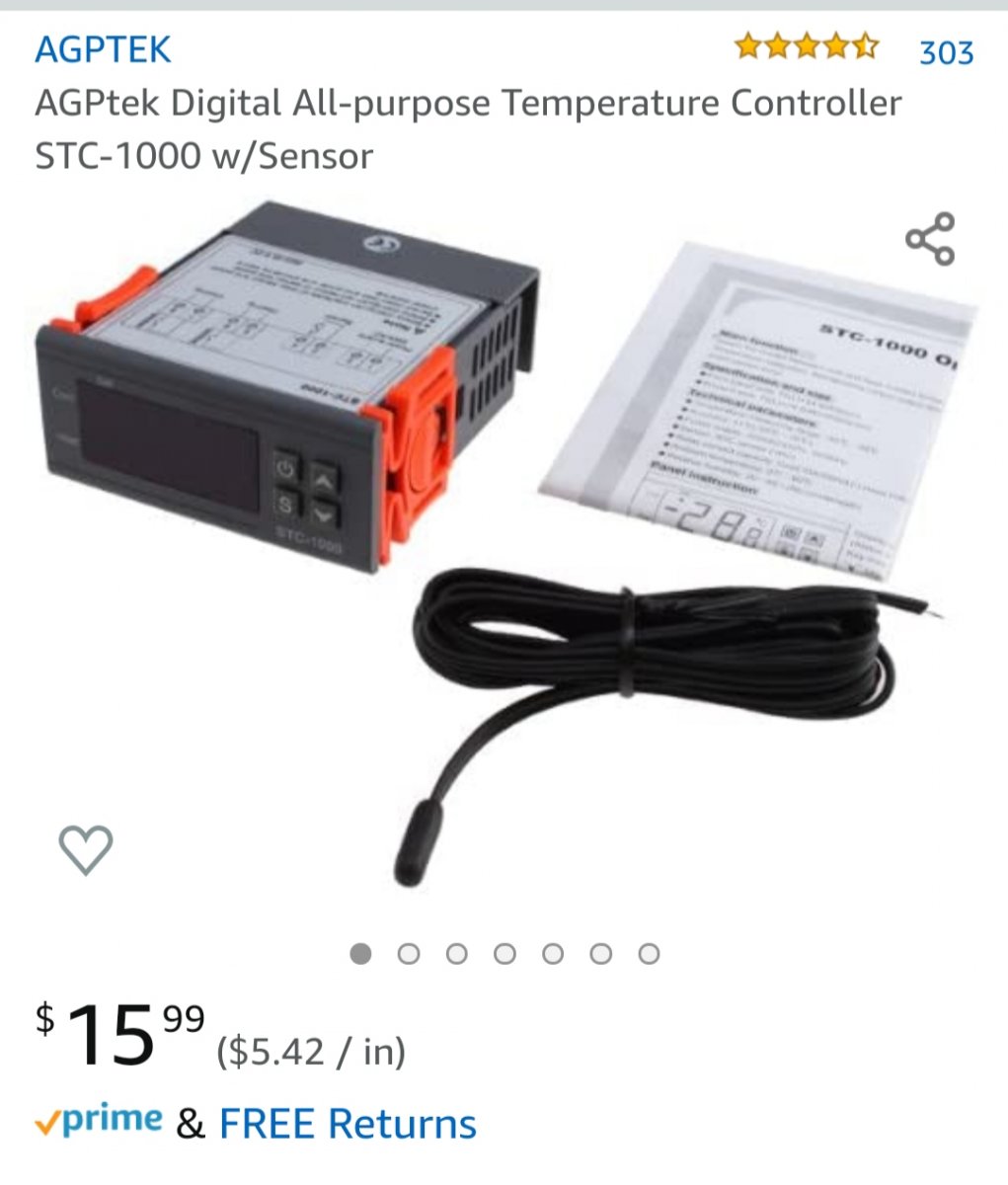Open the AGPTEK brand link

tap(103, 49)
